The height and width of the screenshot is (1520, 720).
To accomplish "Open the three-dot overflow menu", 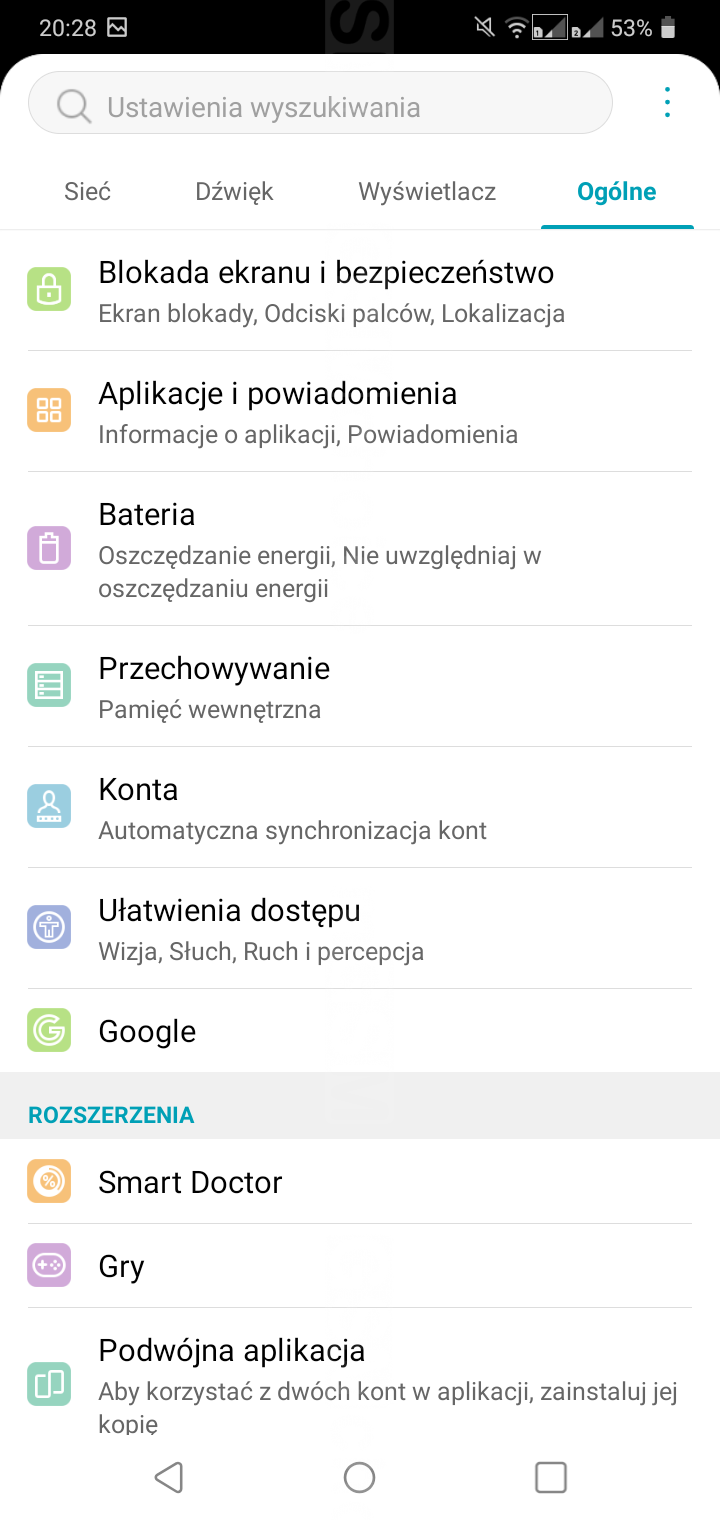I will [667, 103].
